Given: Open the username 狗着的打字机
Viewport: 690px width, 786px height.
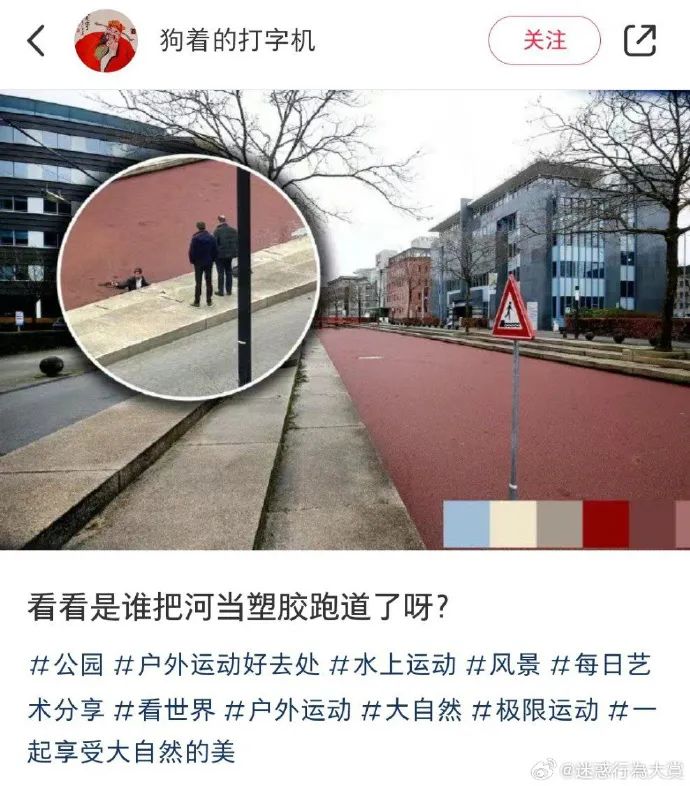Looking at the screenshot, I should [238, 41].
